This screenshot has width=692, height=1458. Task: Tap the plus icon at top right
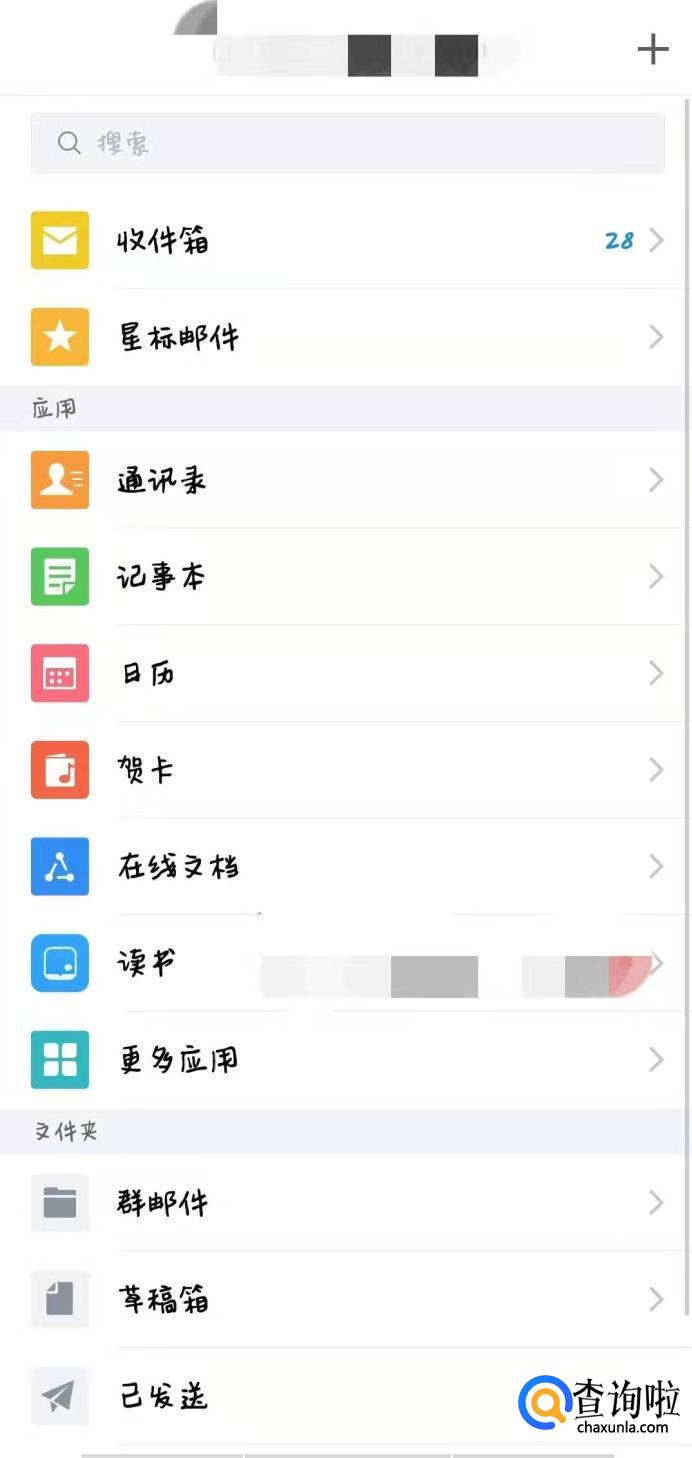click(652, 49)
